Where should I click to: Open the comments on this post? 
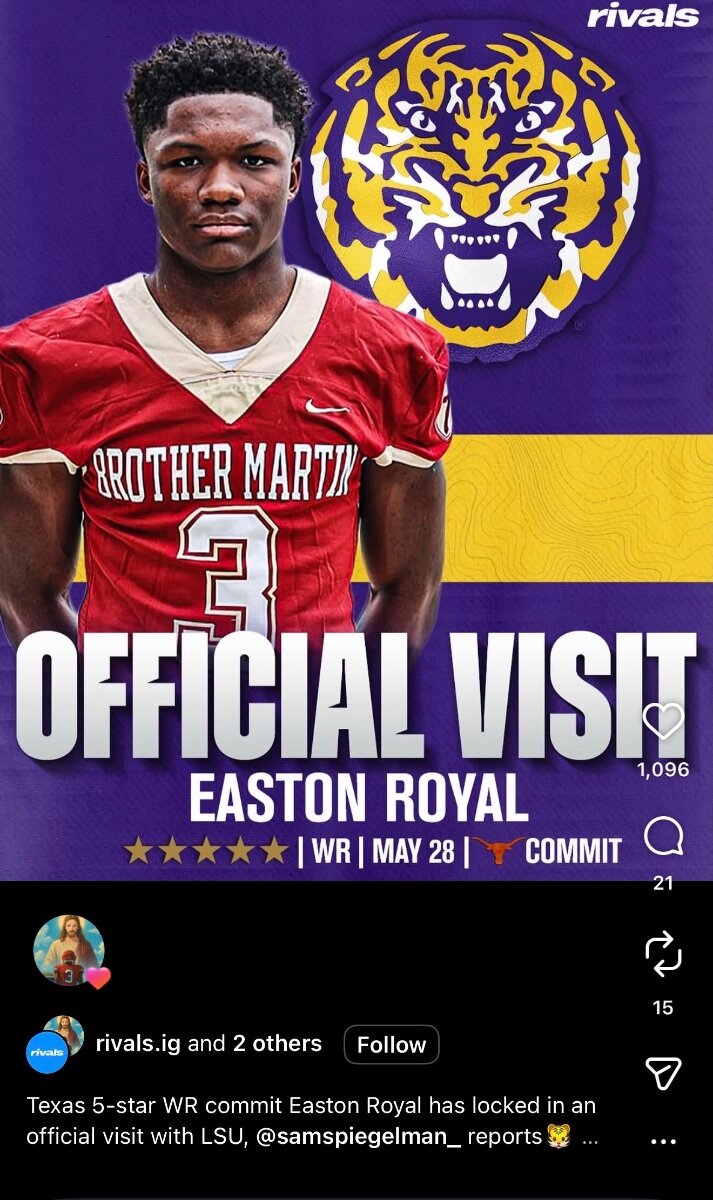coord(663,837)
